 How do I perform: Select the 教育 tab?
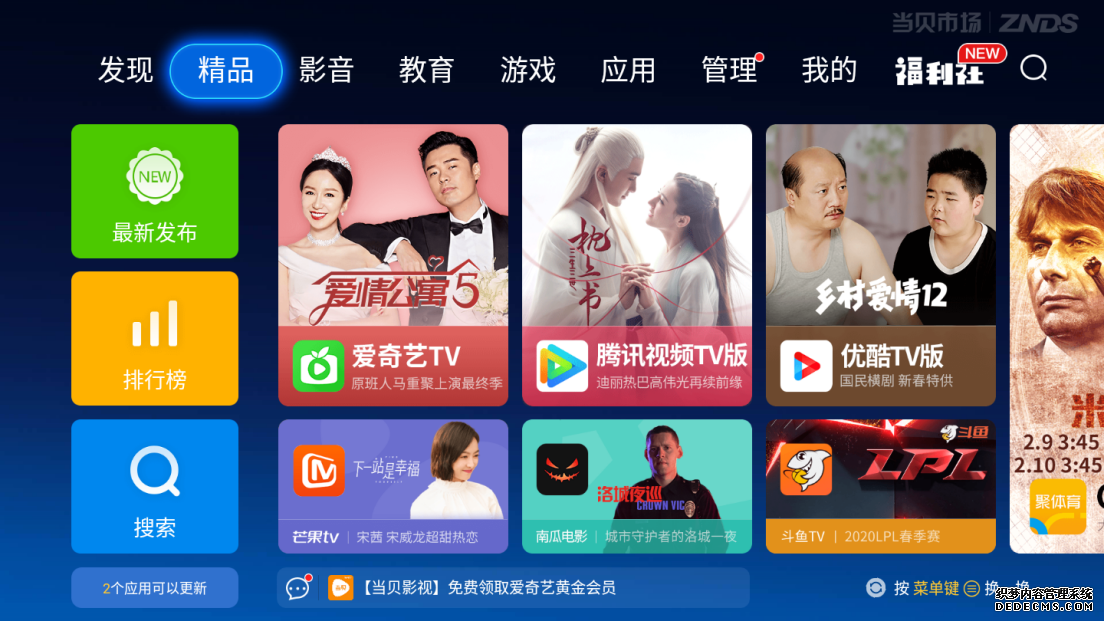427,70
